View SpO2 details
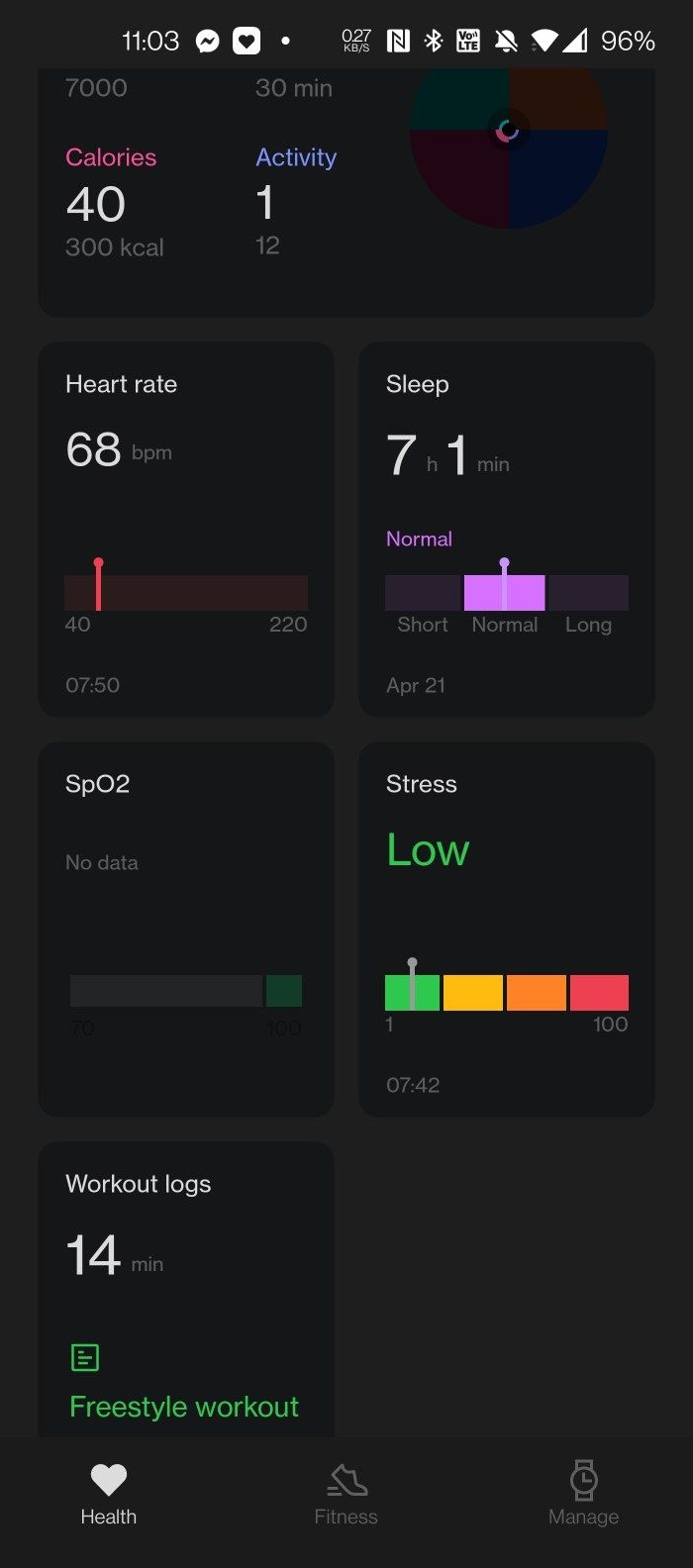 186,929
